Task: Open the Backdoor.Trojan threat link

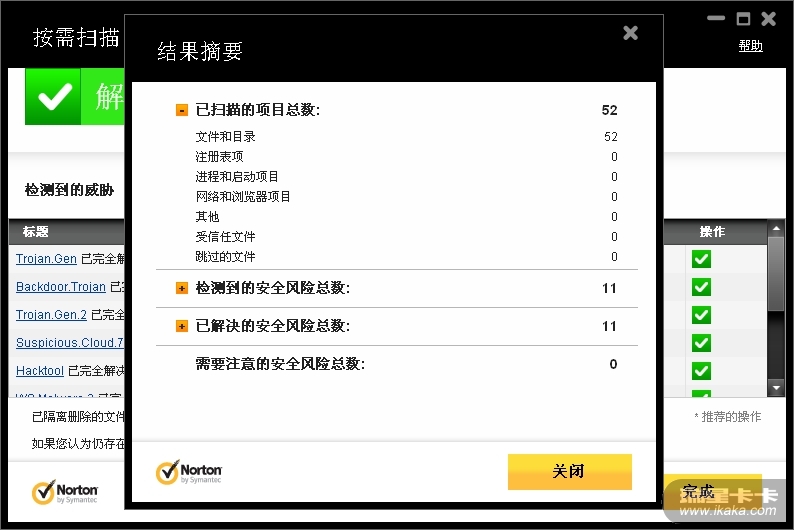Action: 60,287
